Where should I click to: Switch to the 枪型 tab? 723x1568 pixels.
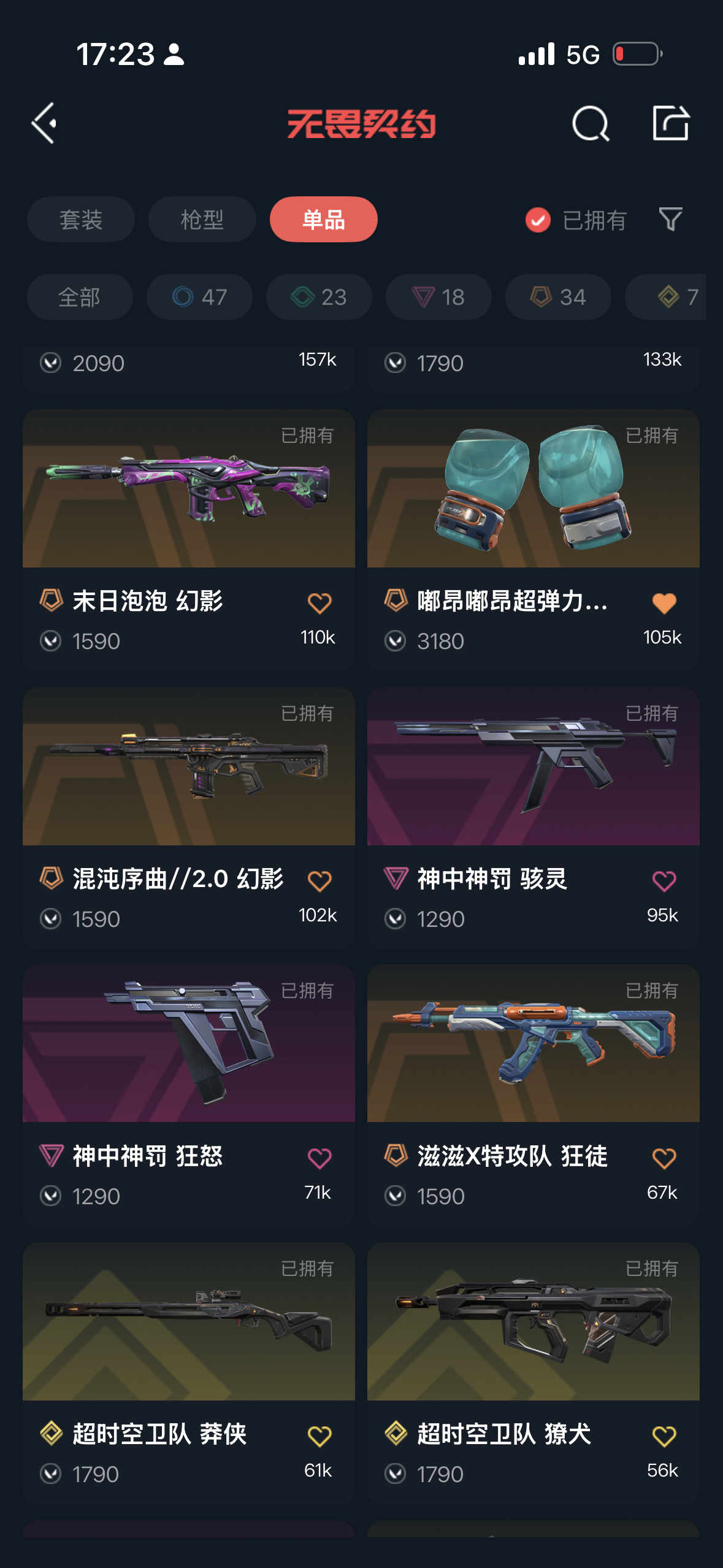202,220
